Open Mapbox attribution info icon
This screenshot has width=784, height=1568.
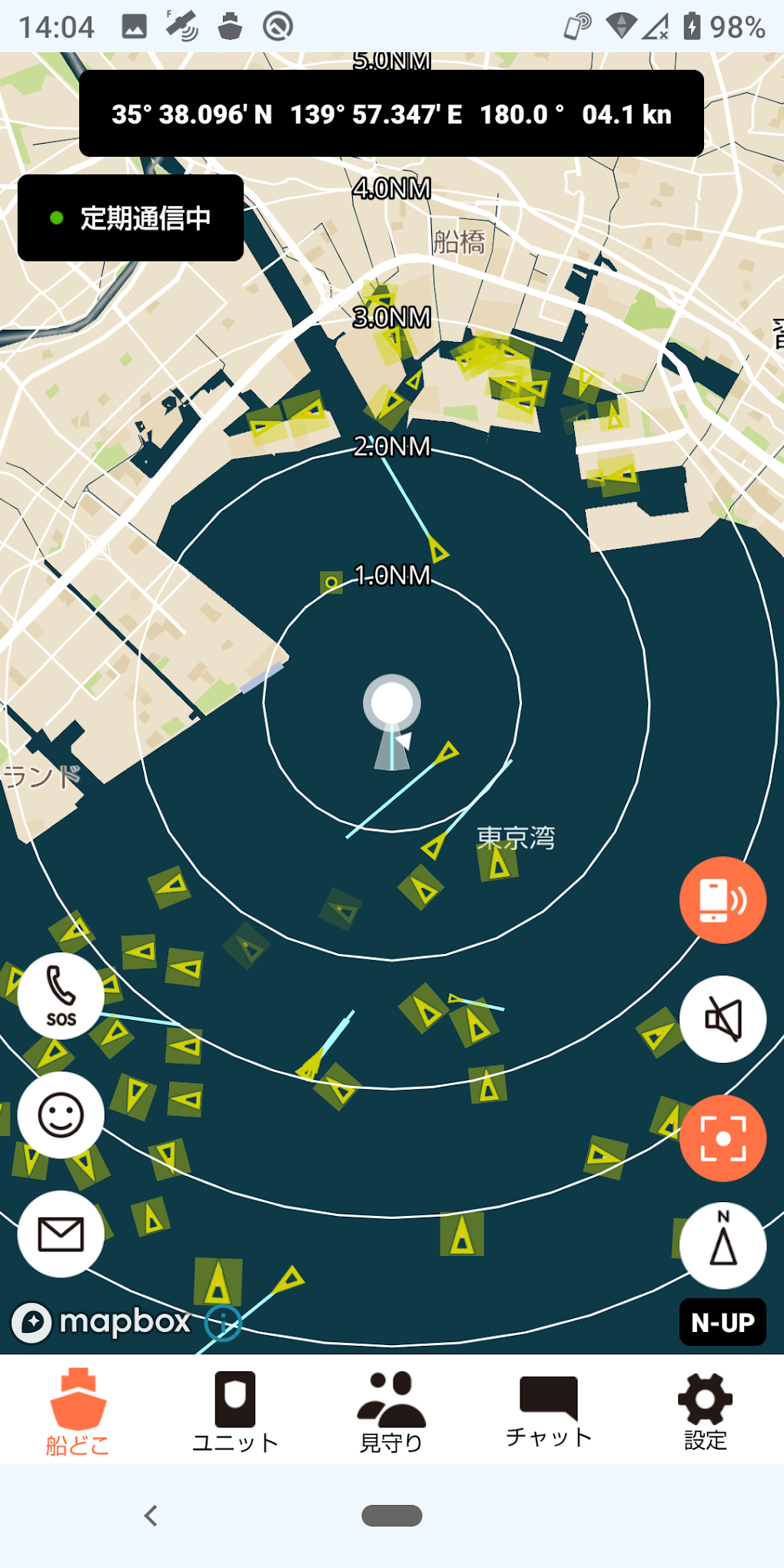[x=223, y=1323]
